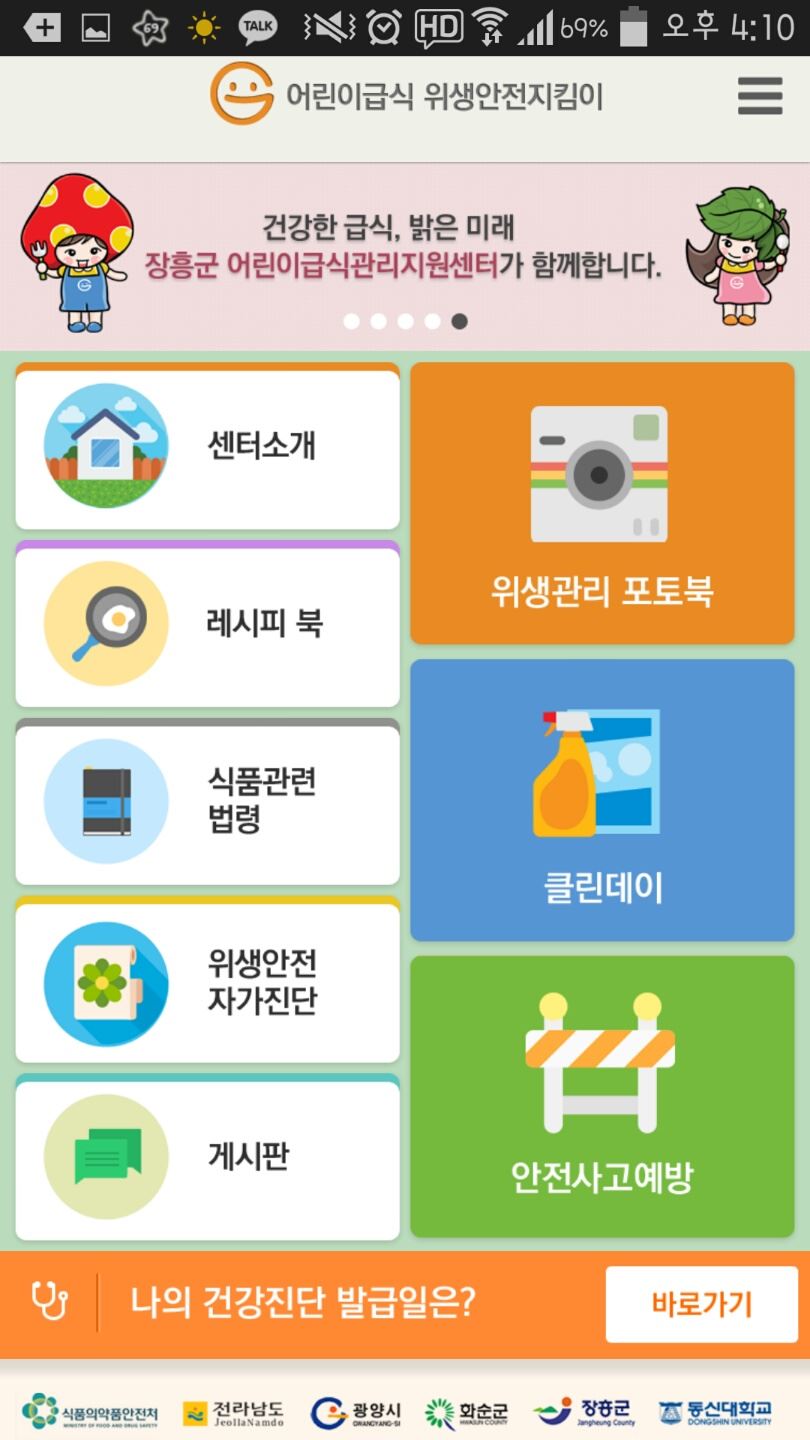Select the 클린데이 spray bottle icon
This screenshot has height=1440, width=810.
pyautogui.click(x=600, y=770)
